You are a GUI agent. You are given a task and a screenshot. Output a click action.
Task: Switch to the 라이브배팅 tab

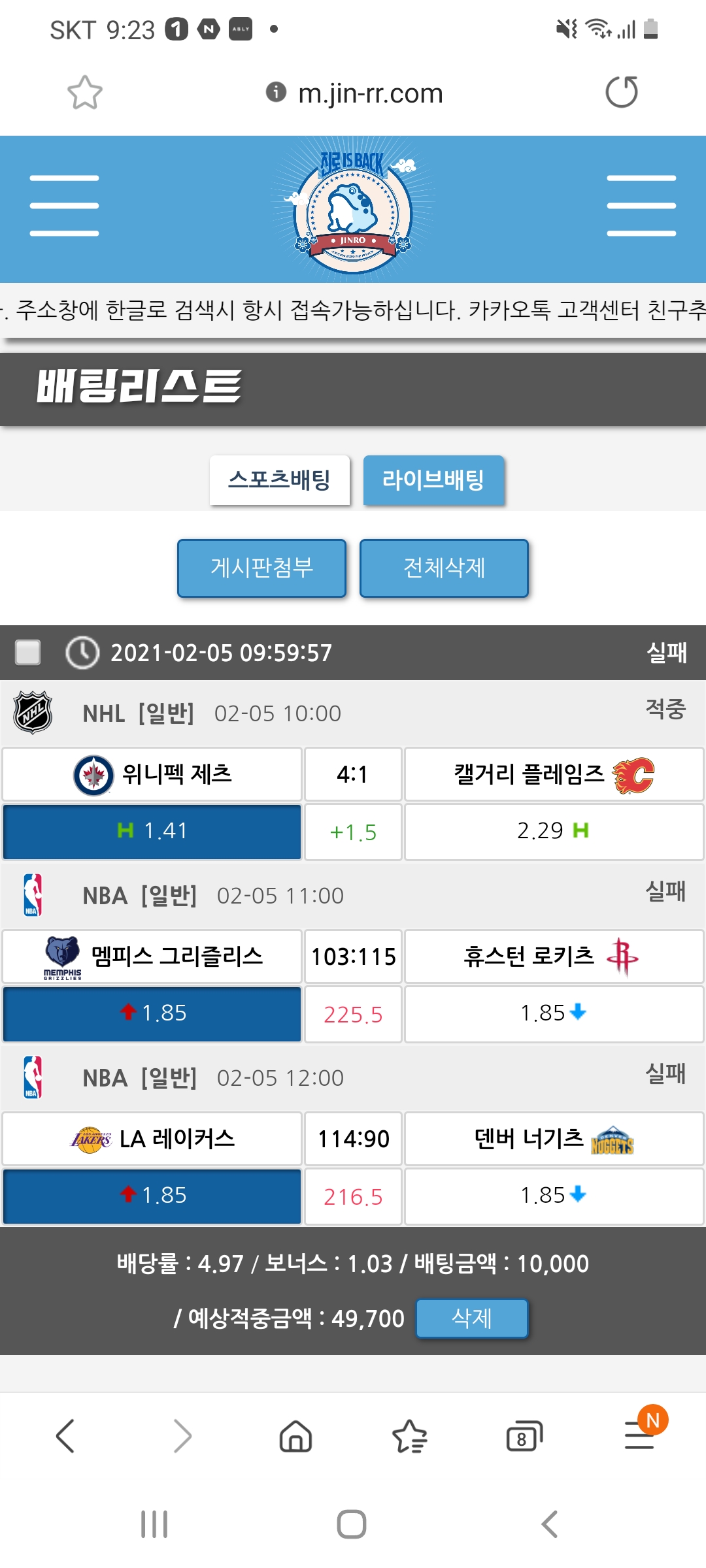pos(433,480)
